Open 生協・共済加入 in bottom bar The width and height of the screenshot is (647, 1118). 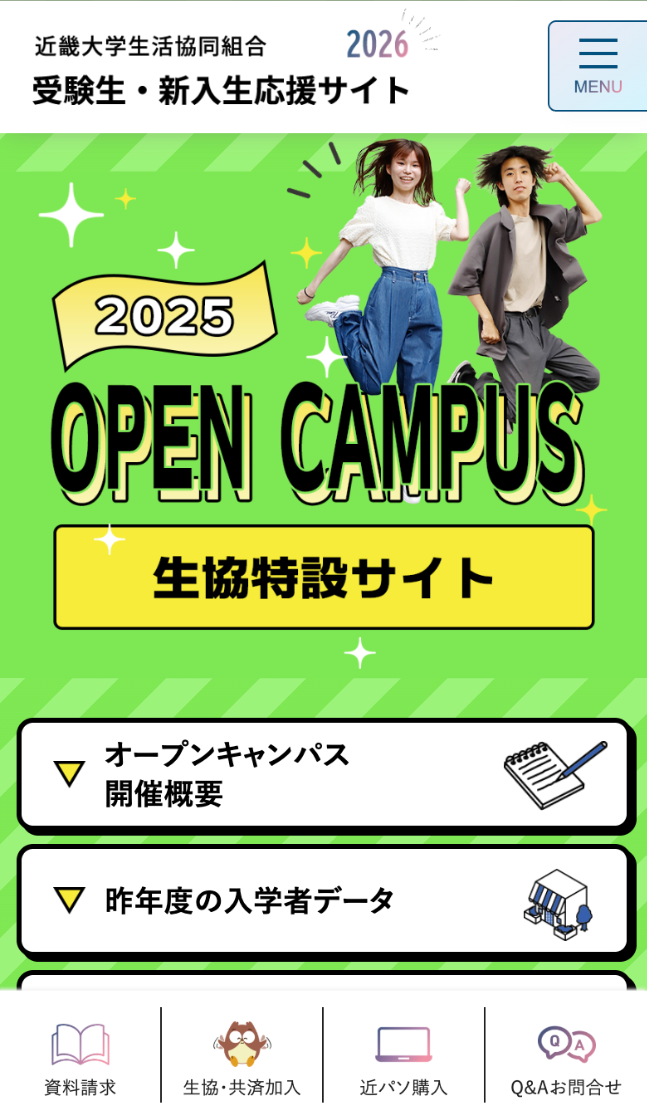pos(242,1058)
